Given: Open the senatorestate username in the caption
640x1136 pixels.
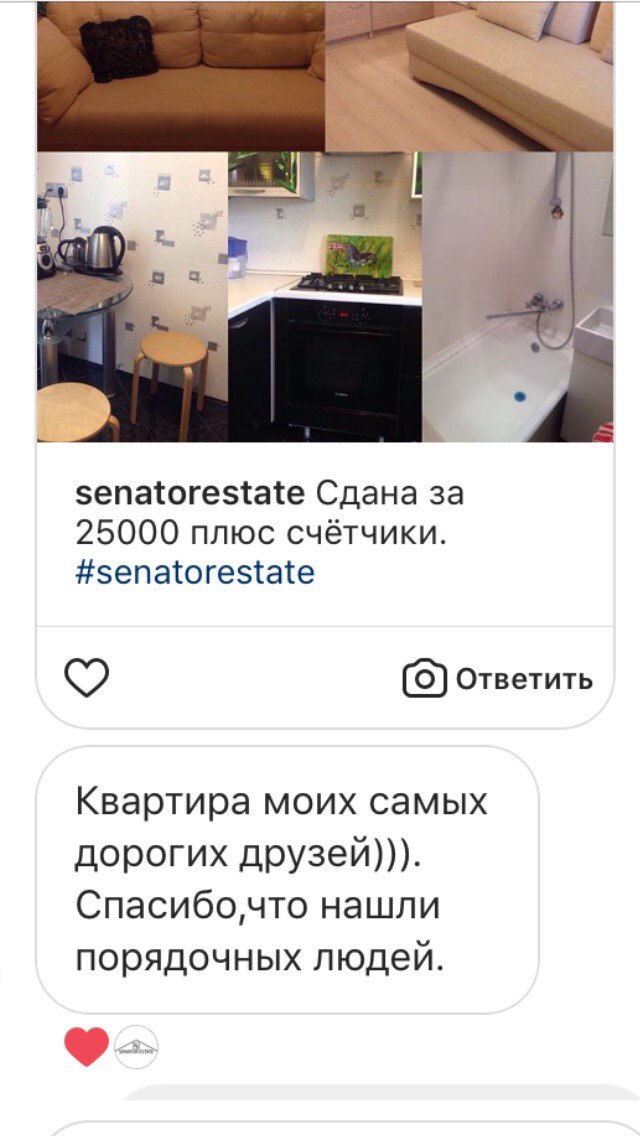Looking at the screenshot, I should click(x=190, y=494).
